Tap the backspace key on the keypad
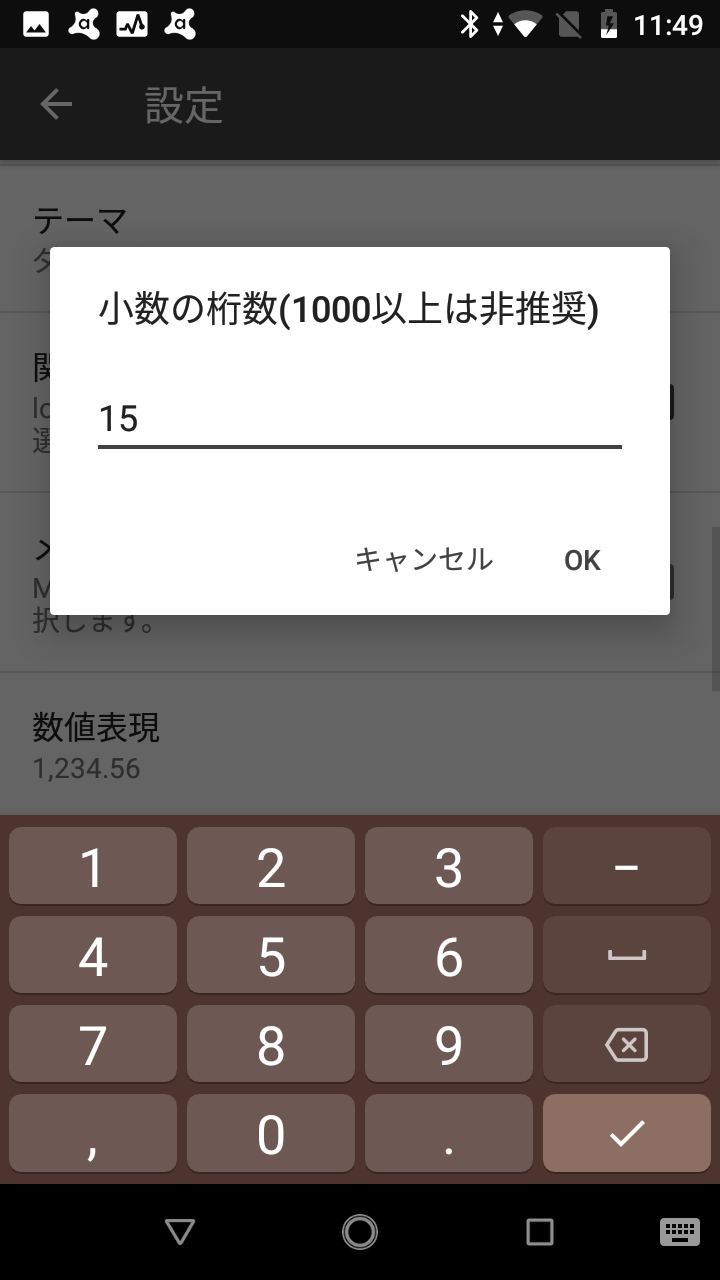Screen dimensions: 720x1280 [x=626, y=1043]
